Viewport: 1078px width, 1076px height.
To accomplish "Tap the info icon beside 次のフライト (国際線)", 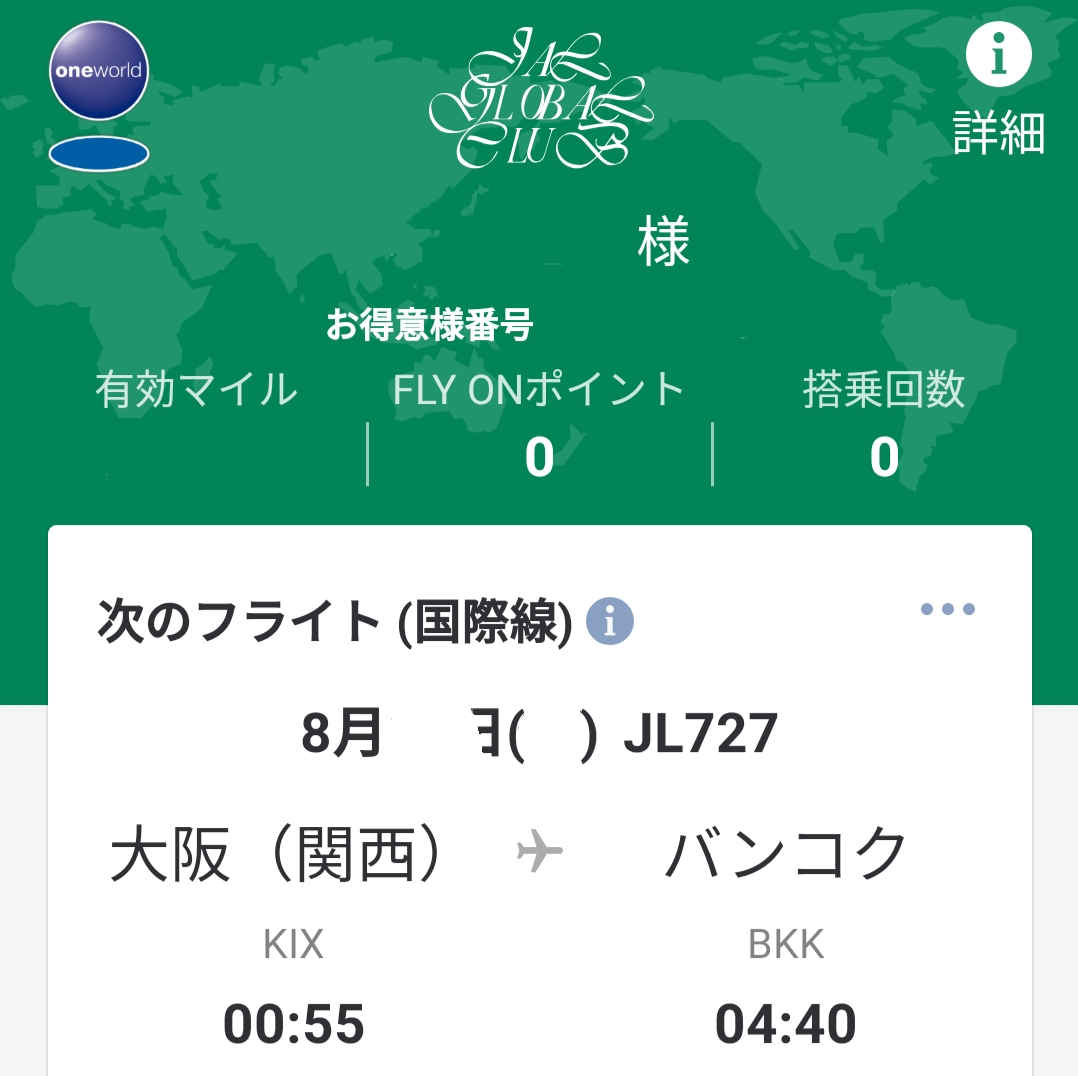I will coord(610,623).
